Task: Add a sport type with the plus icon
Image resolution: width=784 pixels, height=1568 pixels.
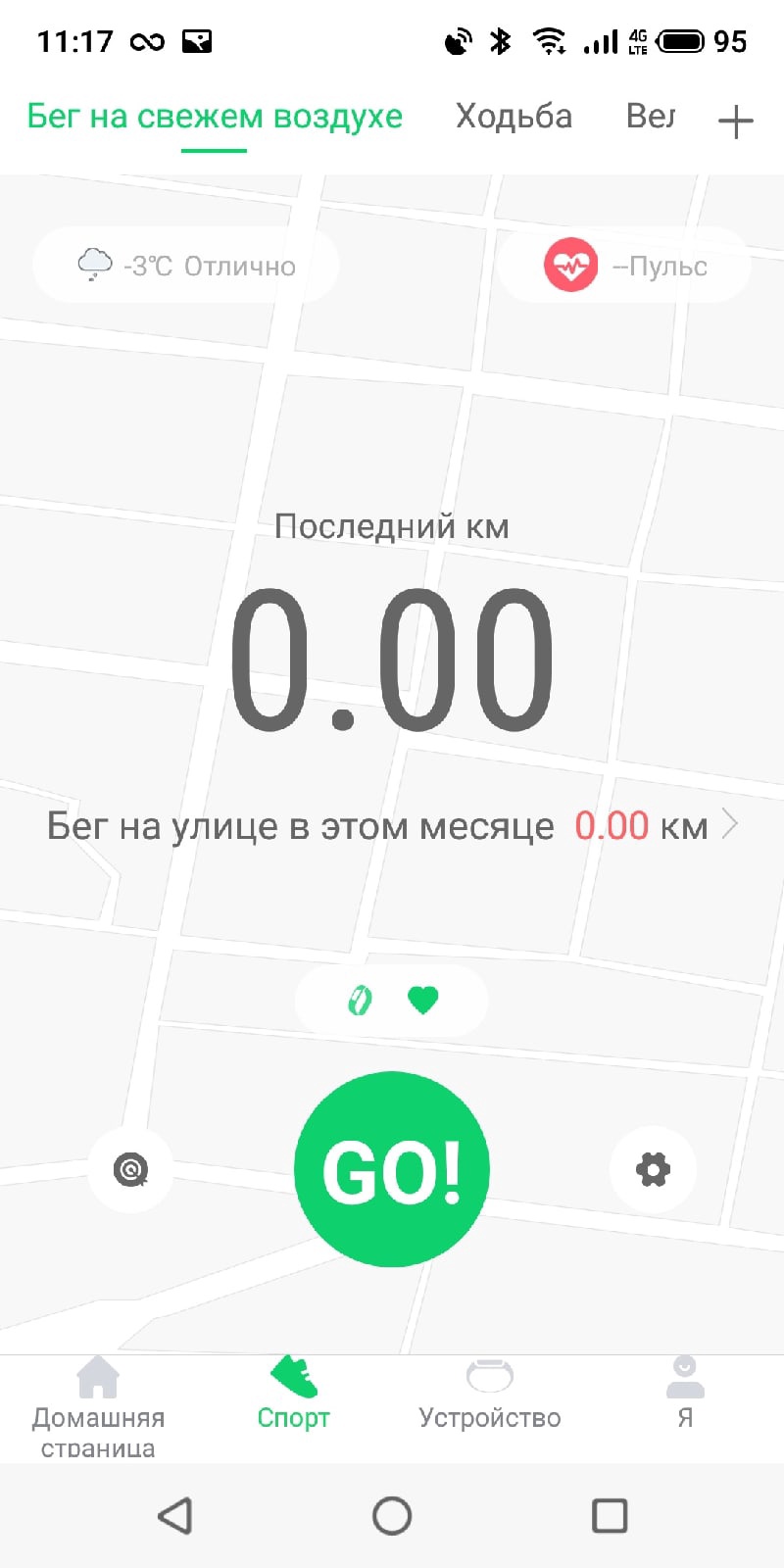Action: (x=735, y=122)
